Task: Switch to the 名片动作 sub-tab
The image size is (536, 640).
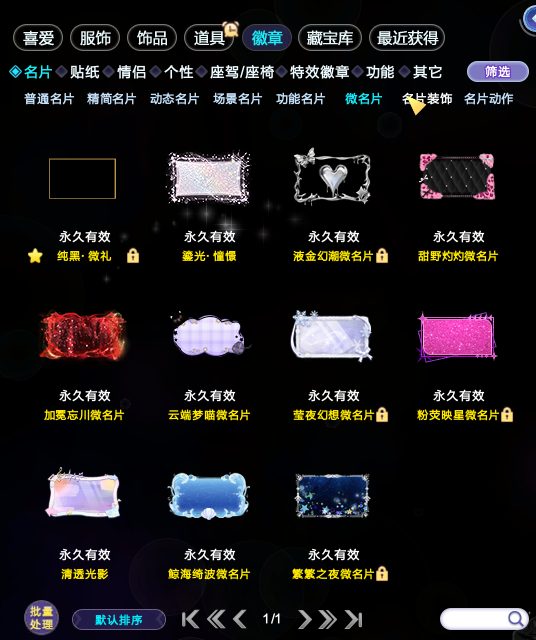Action: [489, 99]
